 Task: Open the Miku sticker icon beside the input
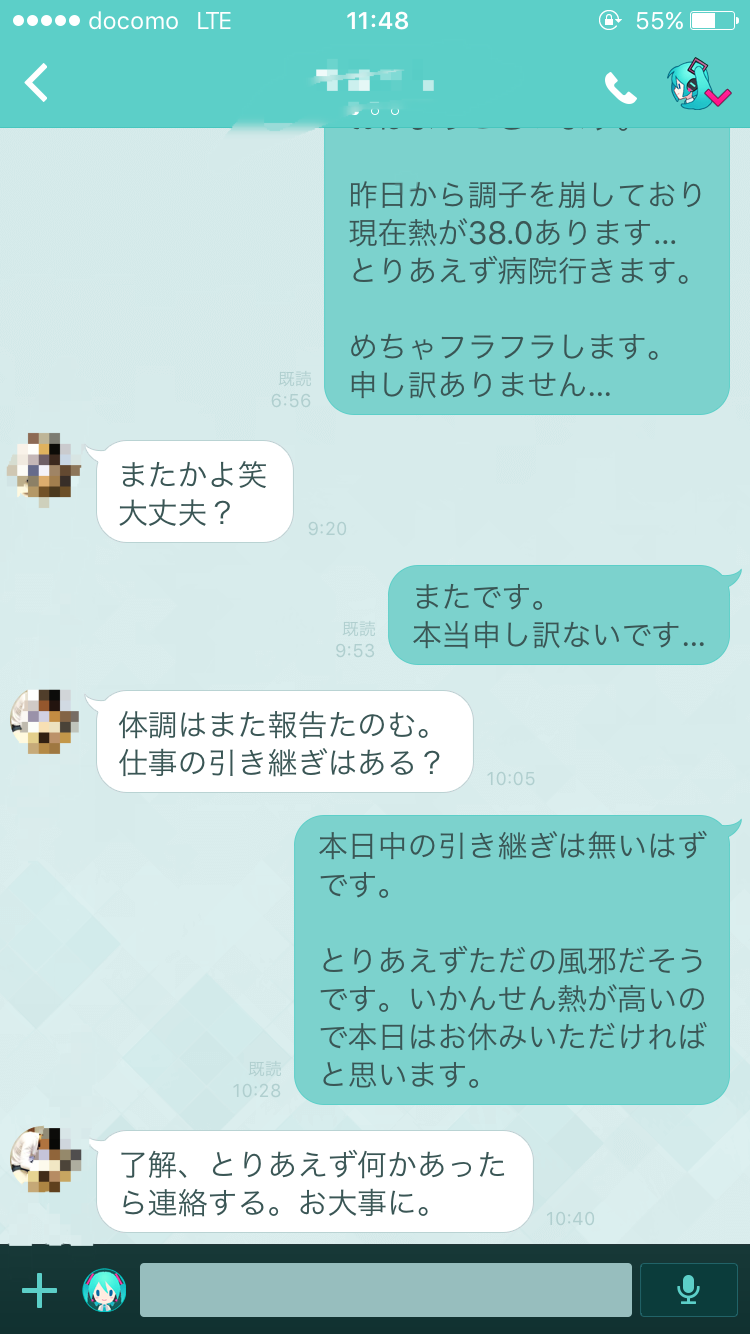coord(104,1290)
